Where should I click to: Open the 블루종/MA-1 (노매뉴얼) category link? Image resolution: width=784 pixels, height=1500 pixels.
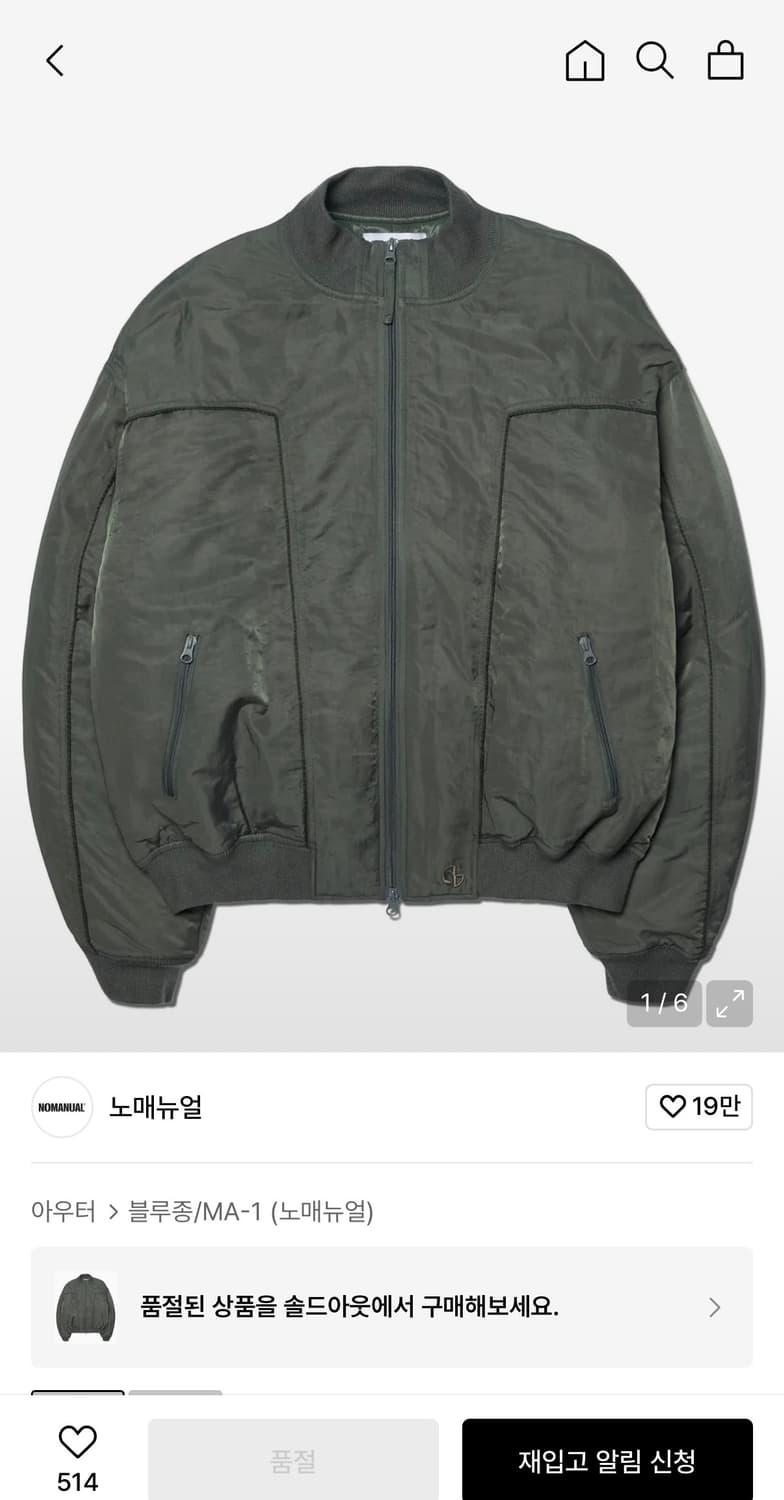[250, 1212]
